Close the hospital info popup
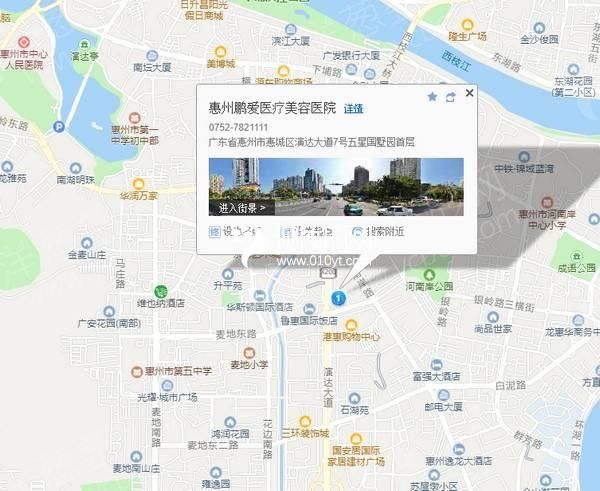Viewport: 600px width, 491px height. [x=470, y=93]
